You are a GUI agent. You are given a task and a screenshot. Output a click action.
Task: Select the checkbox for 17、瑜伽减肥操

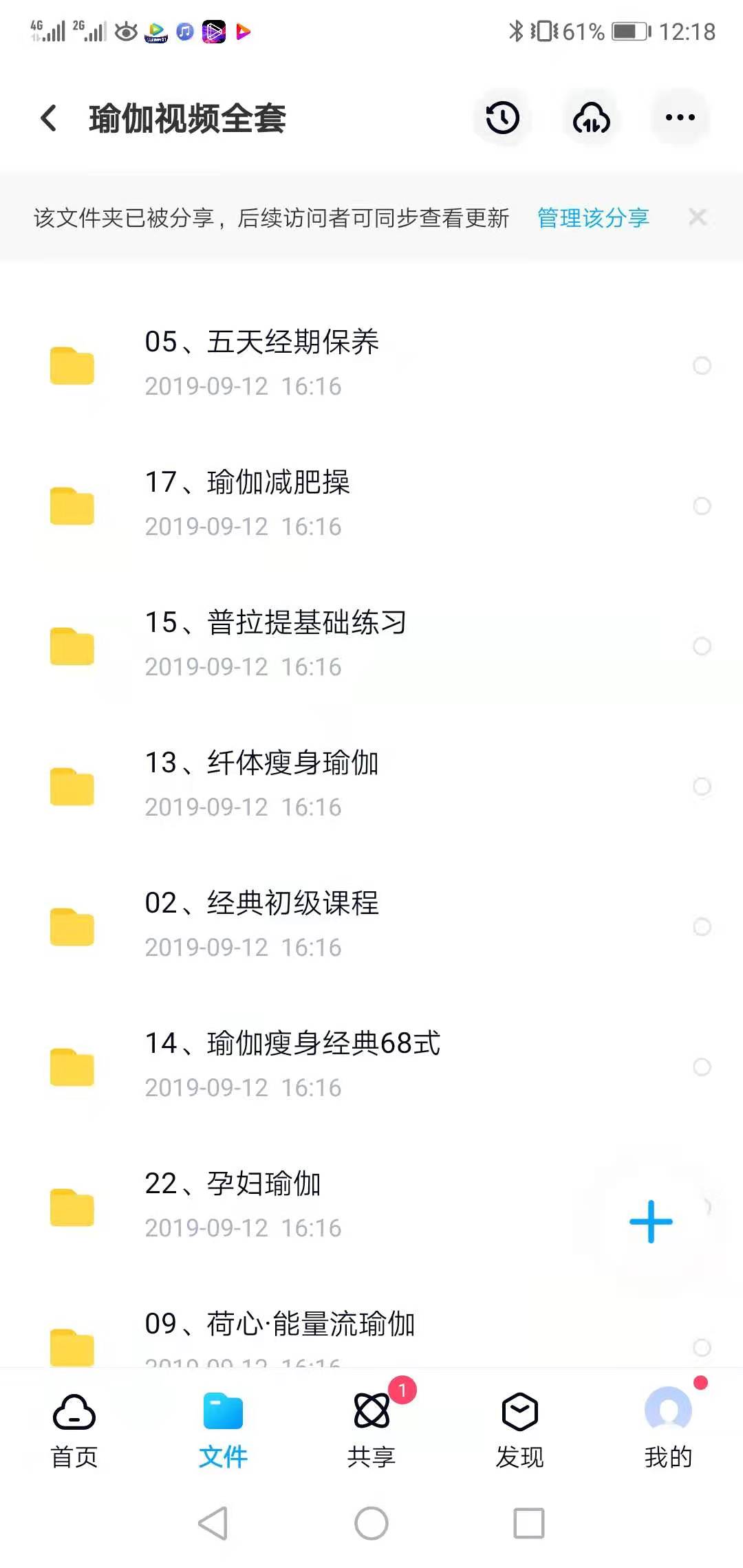702,506
